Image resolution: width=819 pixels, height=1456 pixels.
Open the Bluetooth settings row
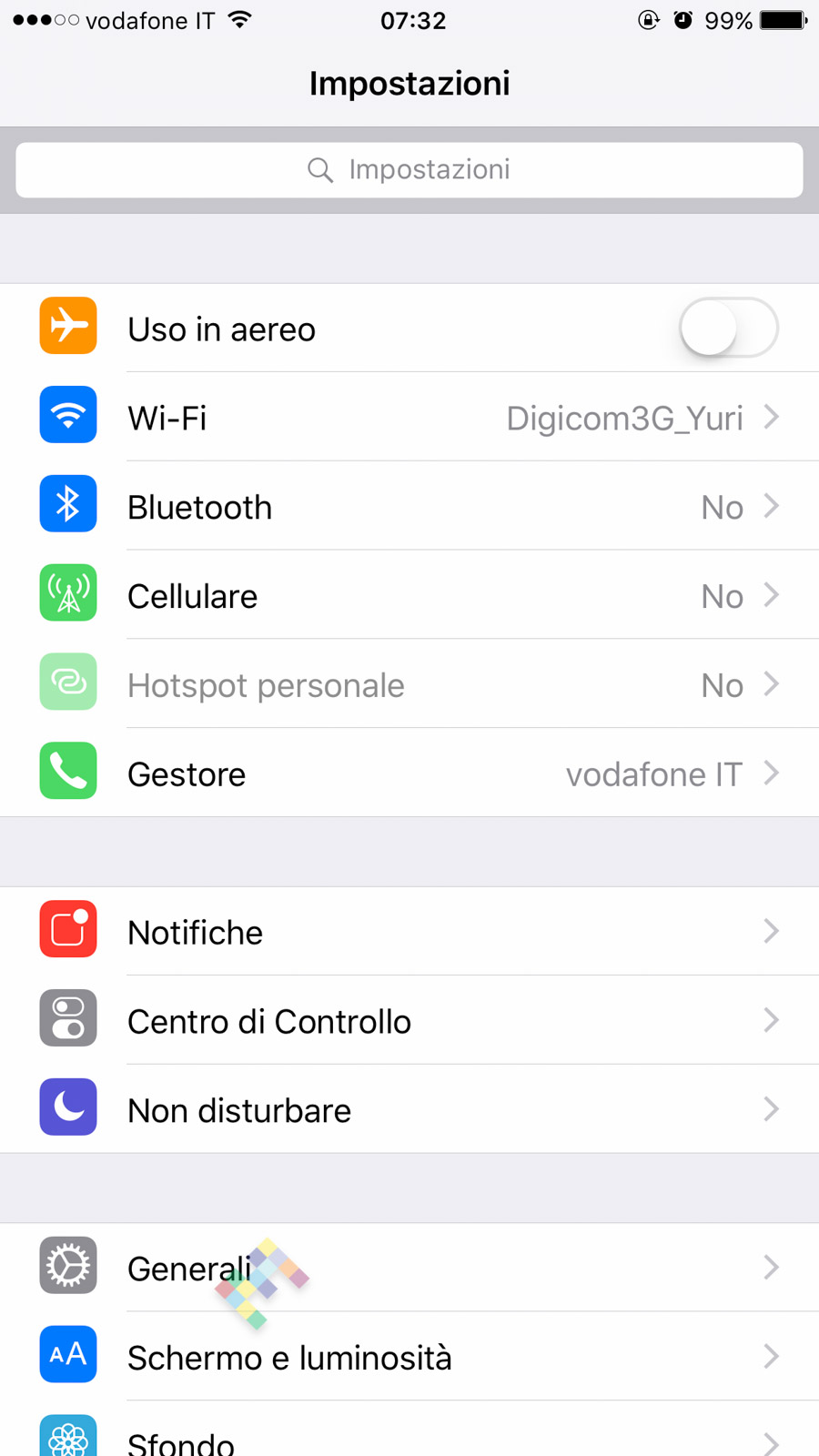[409, 507]
